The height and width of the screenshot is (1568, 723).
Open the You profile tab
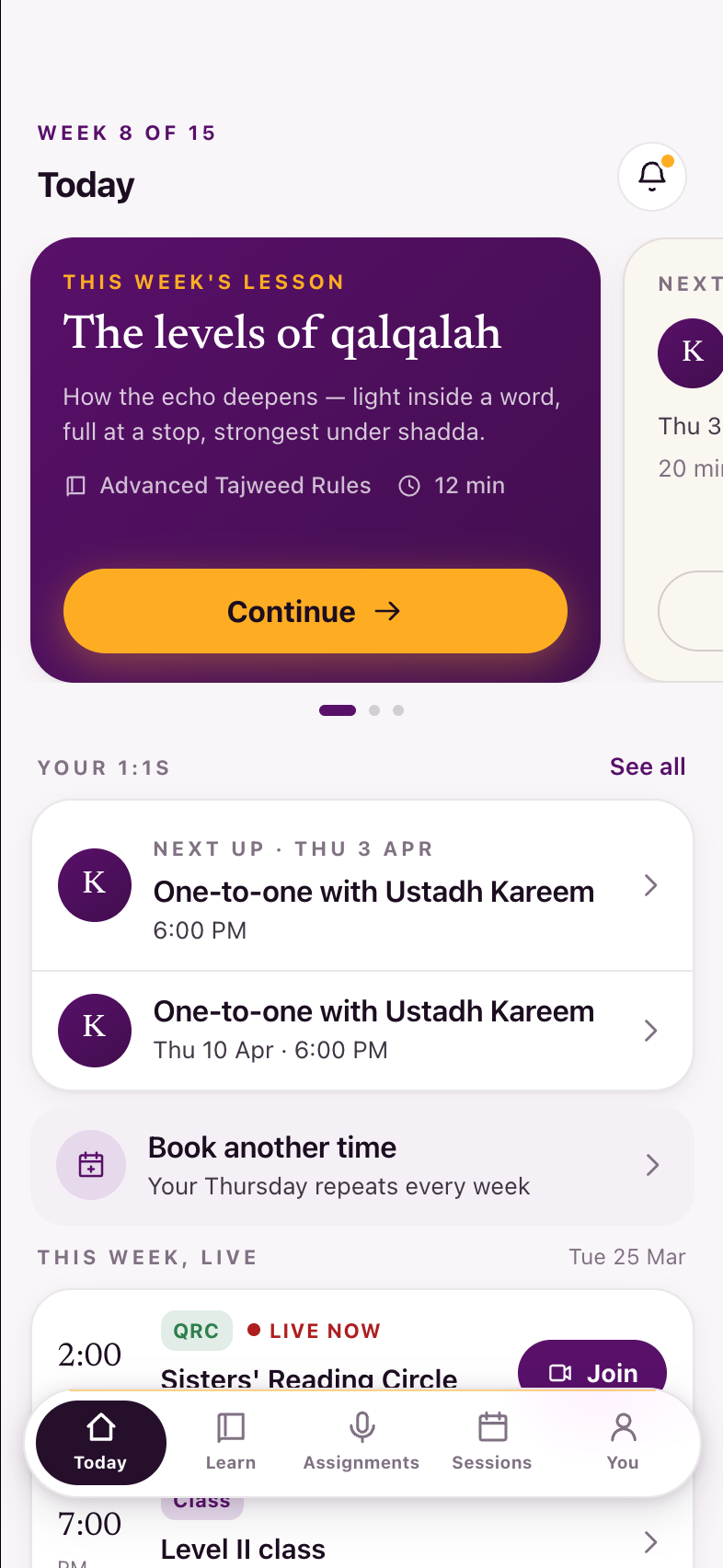coord(623,1443)
